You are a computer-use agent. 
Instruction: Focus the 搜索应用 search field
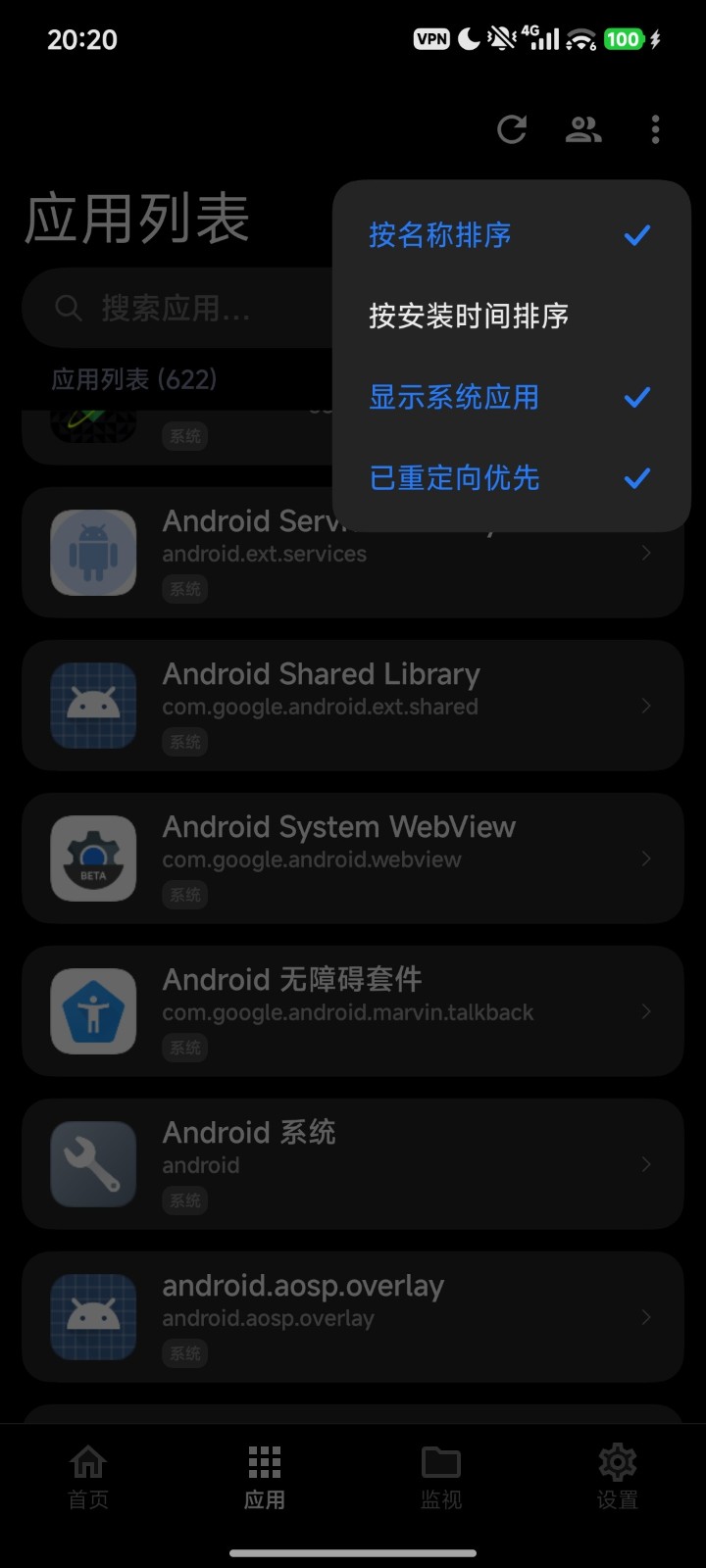(176, 309)
